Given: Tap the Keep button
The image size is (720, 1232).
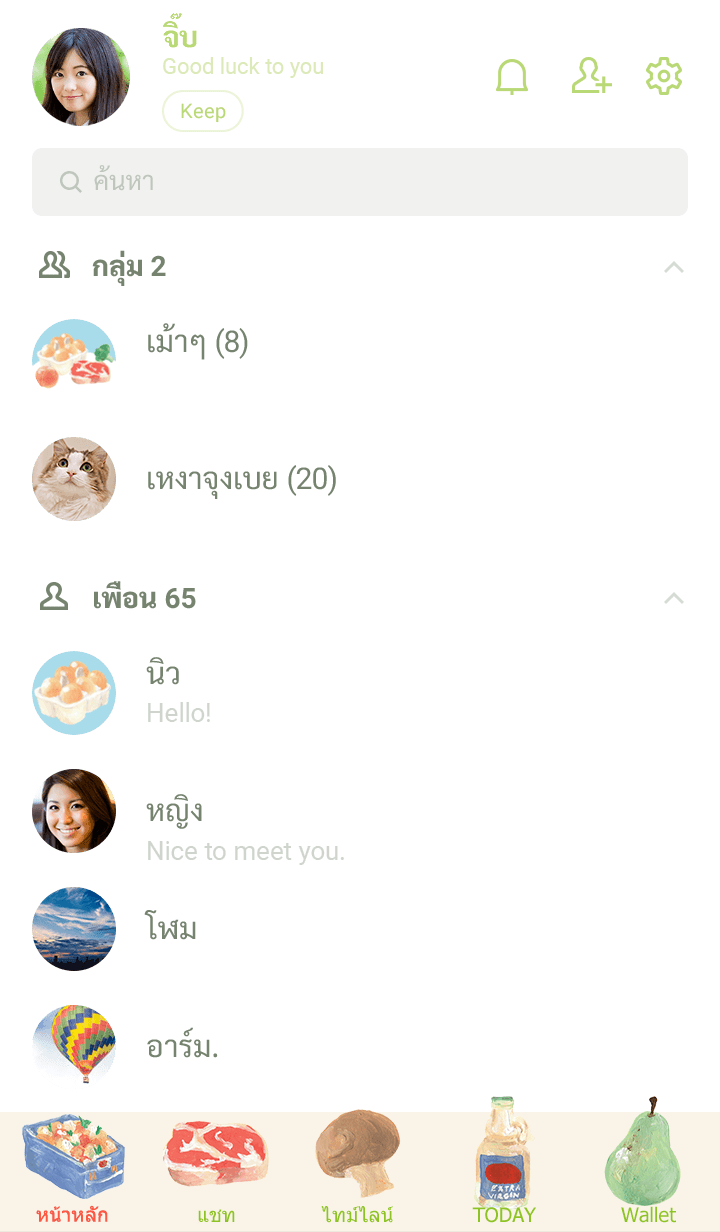Looking at the screenshot, I should [202, 111].
